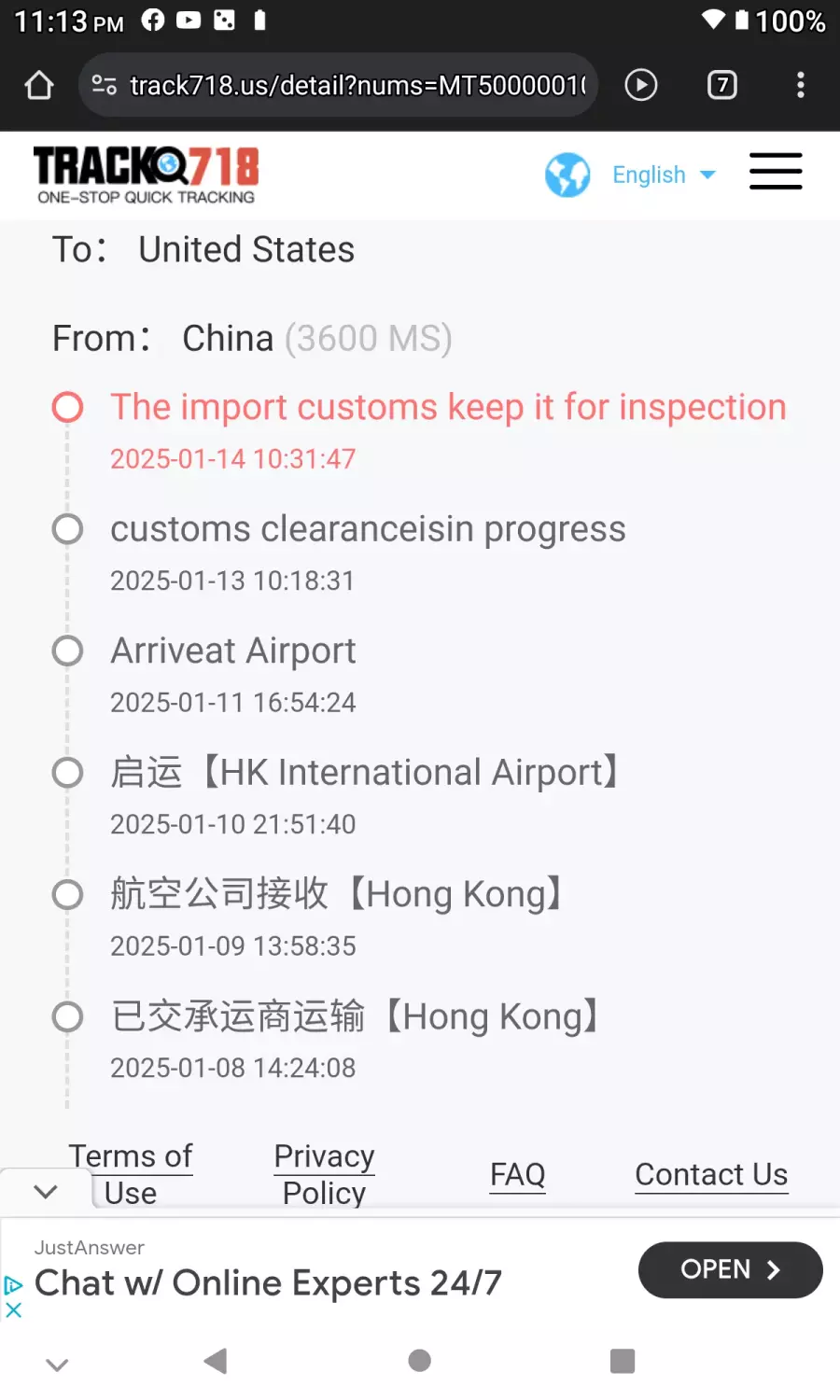Tap the play icon in the toolbar
This screenshot has height=1400, width=840.
[640, 85]
